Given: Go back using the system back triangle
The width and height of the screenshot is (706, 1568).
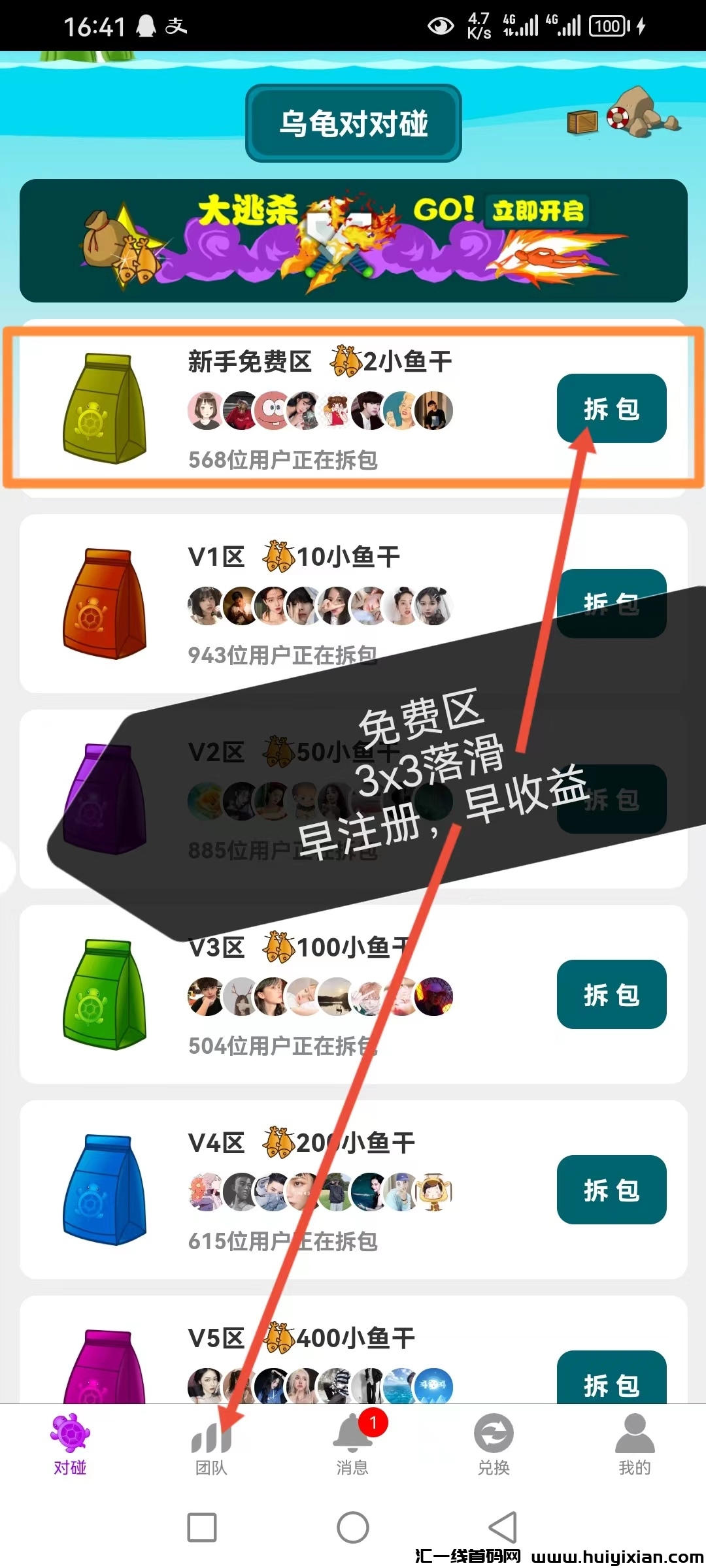Looking at the screenshot, I should (x=503, y=1527).
